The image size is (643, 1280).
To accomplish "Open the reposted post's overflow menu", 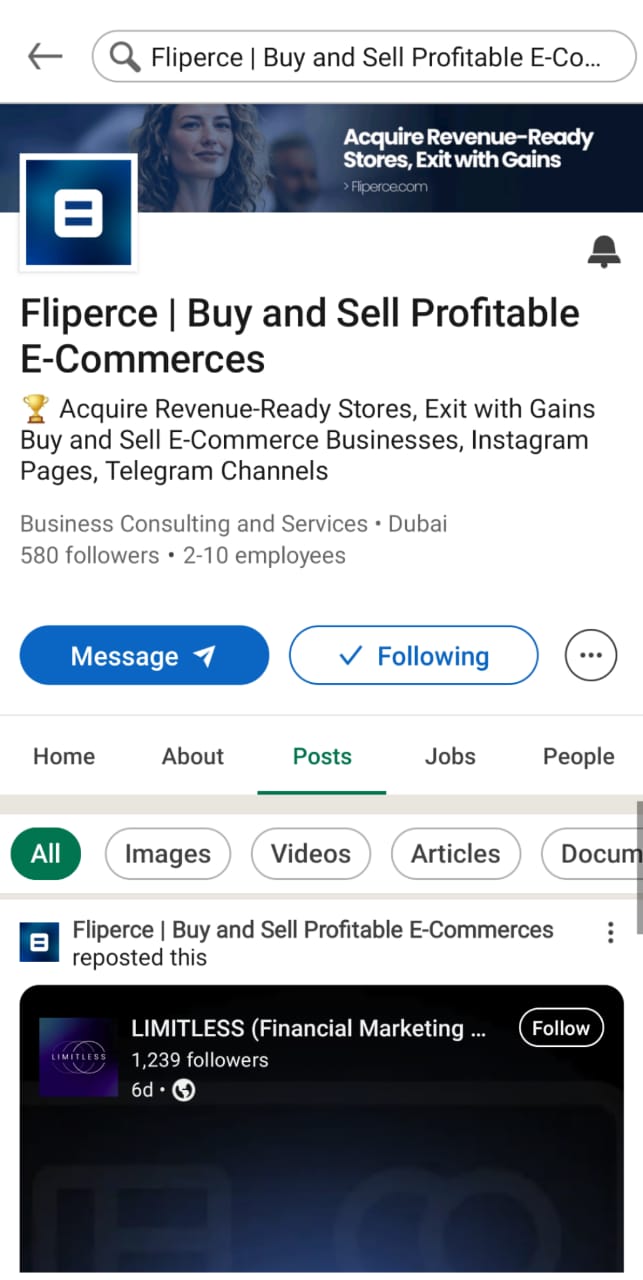I will [x=611, y=933].
